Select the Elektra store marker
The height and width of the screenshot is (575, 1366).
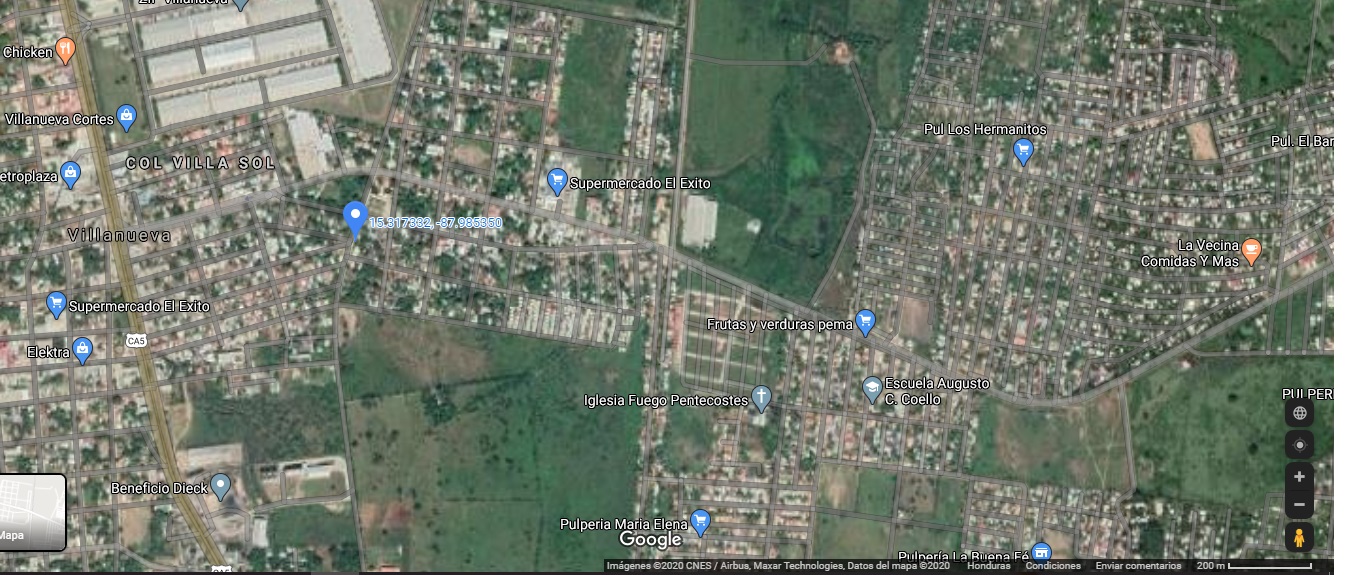coord(83,350)
